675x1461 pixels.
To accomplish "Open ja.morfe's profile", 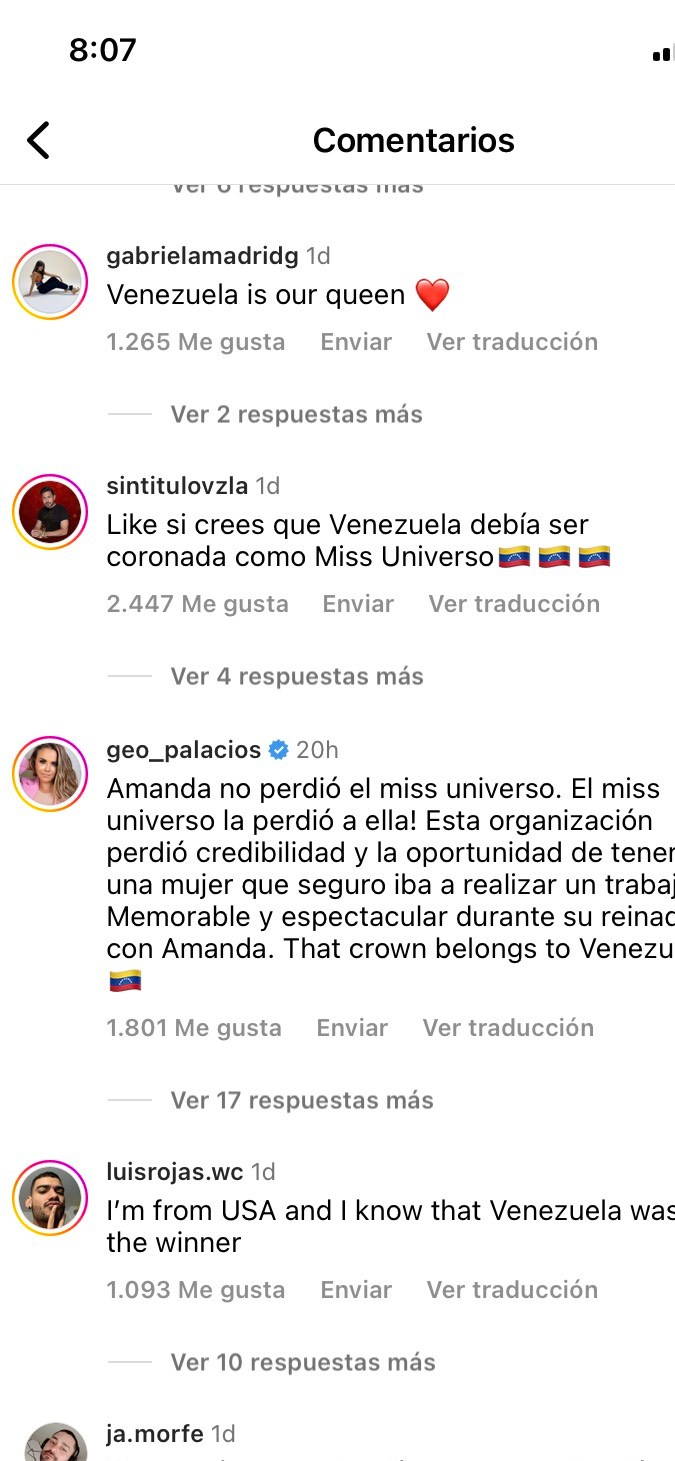I will pyautogui.click(x=154, y=1434).
